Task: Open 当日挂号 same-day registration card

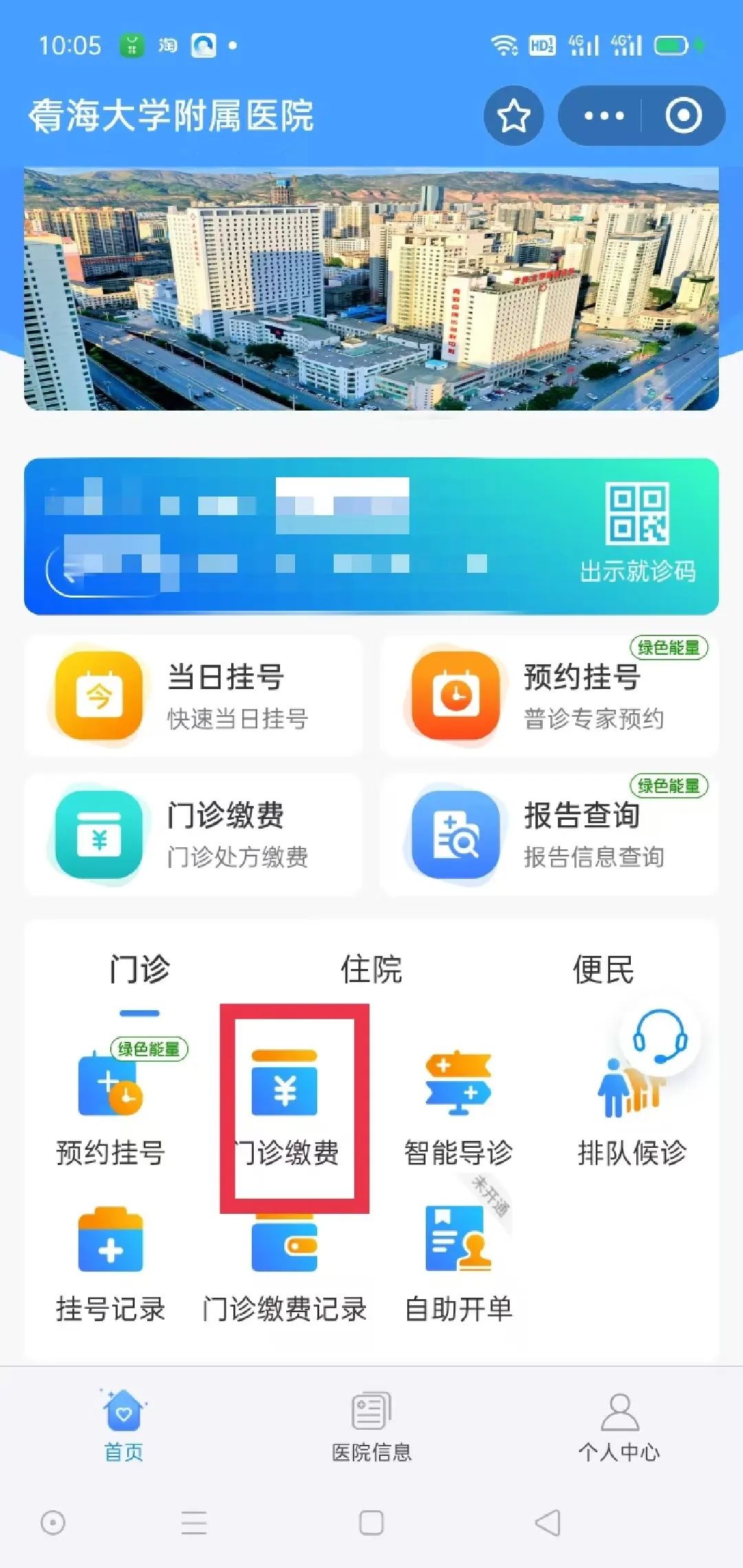Action: coord(193,696)
